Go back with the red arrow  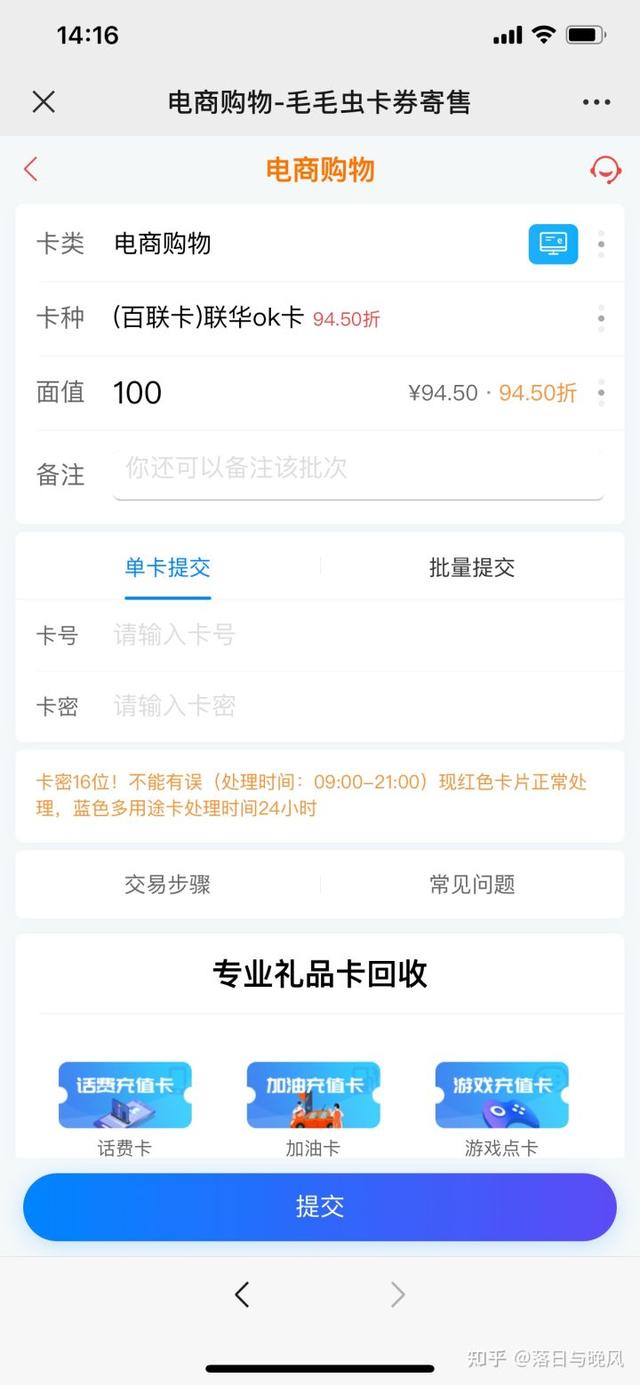click(x=31, y=169)
